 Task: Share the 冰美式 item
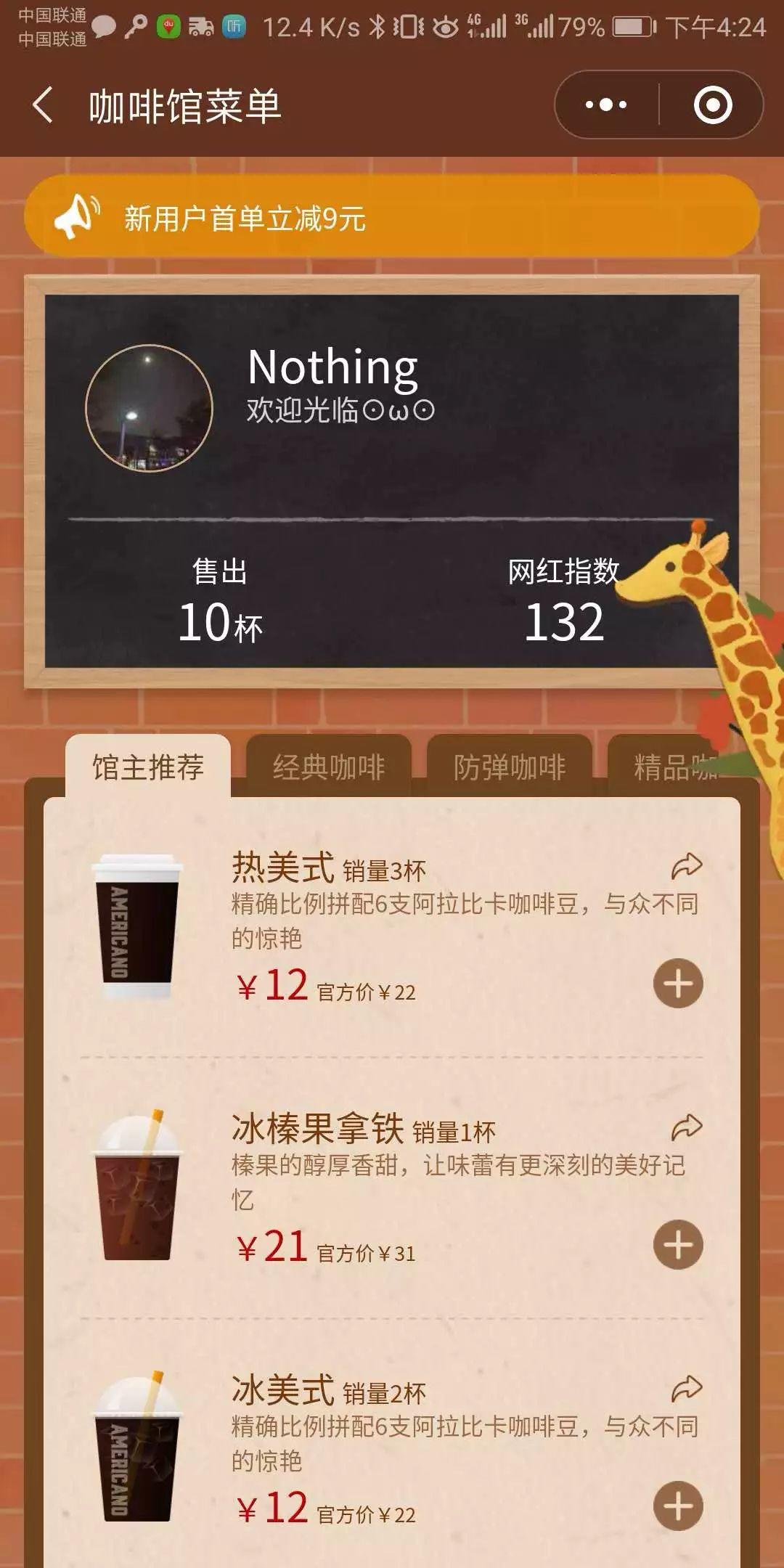tap(686, 1388)
